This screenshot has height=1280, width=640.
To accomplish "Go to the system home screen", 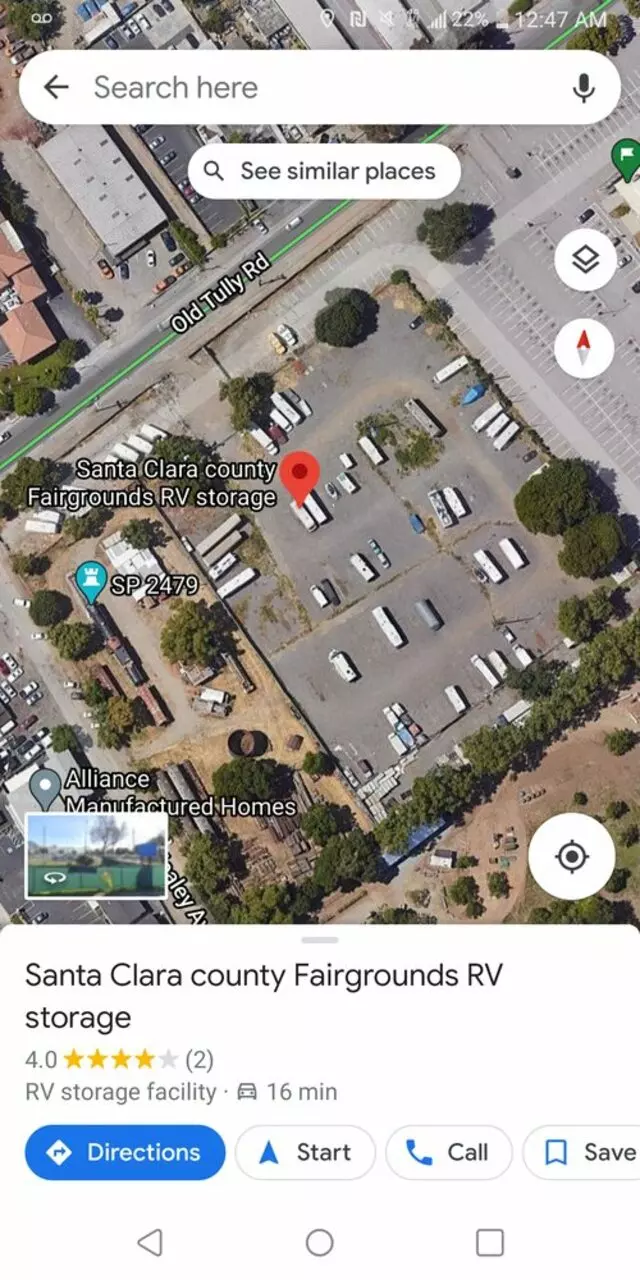I will coord(320,1242).
